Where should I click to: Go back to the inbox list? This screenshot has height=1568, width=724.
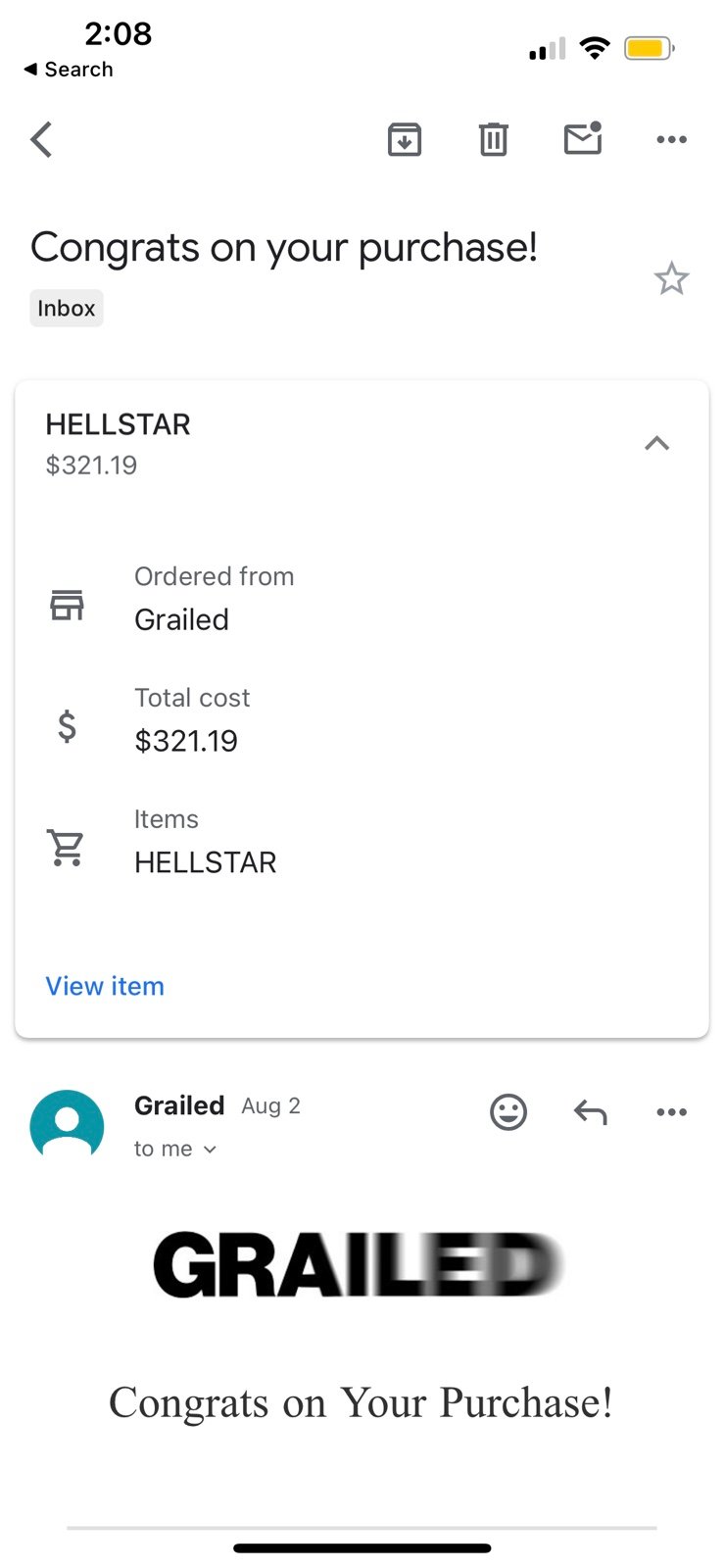(41, 140)
